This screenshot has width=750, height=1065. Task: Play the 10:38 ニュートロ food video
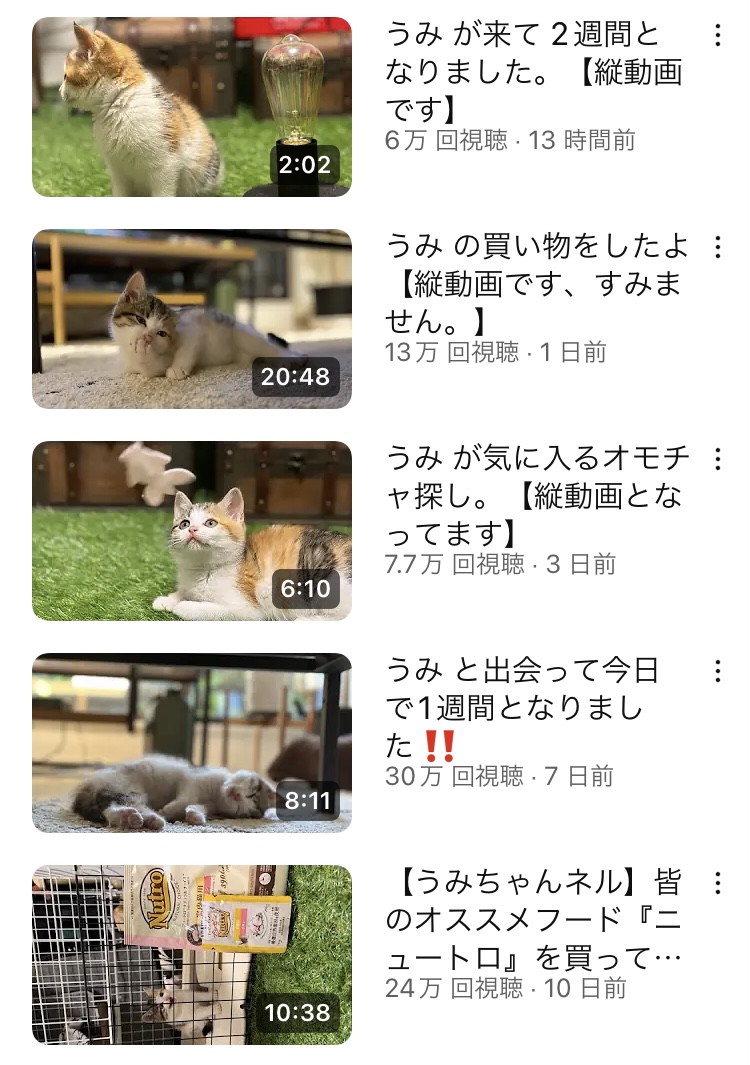(x=192, y=955)
